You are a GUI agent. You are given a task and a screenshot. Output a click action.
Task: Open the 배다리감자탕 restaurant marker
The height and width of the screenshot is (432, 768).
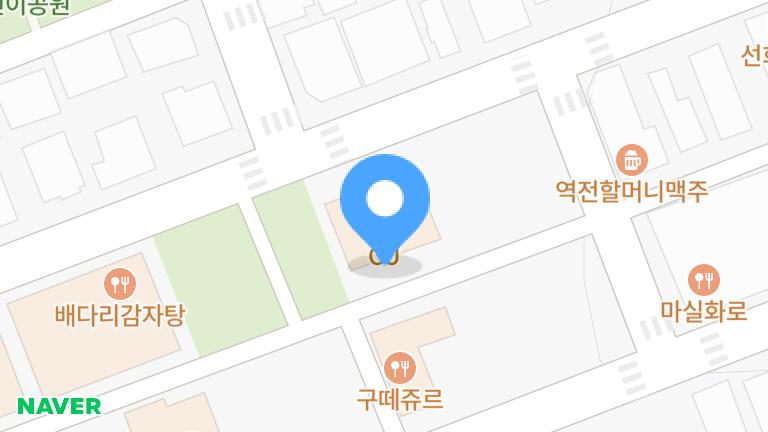tap(119, 283)
